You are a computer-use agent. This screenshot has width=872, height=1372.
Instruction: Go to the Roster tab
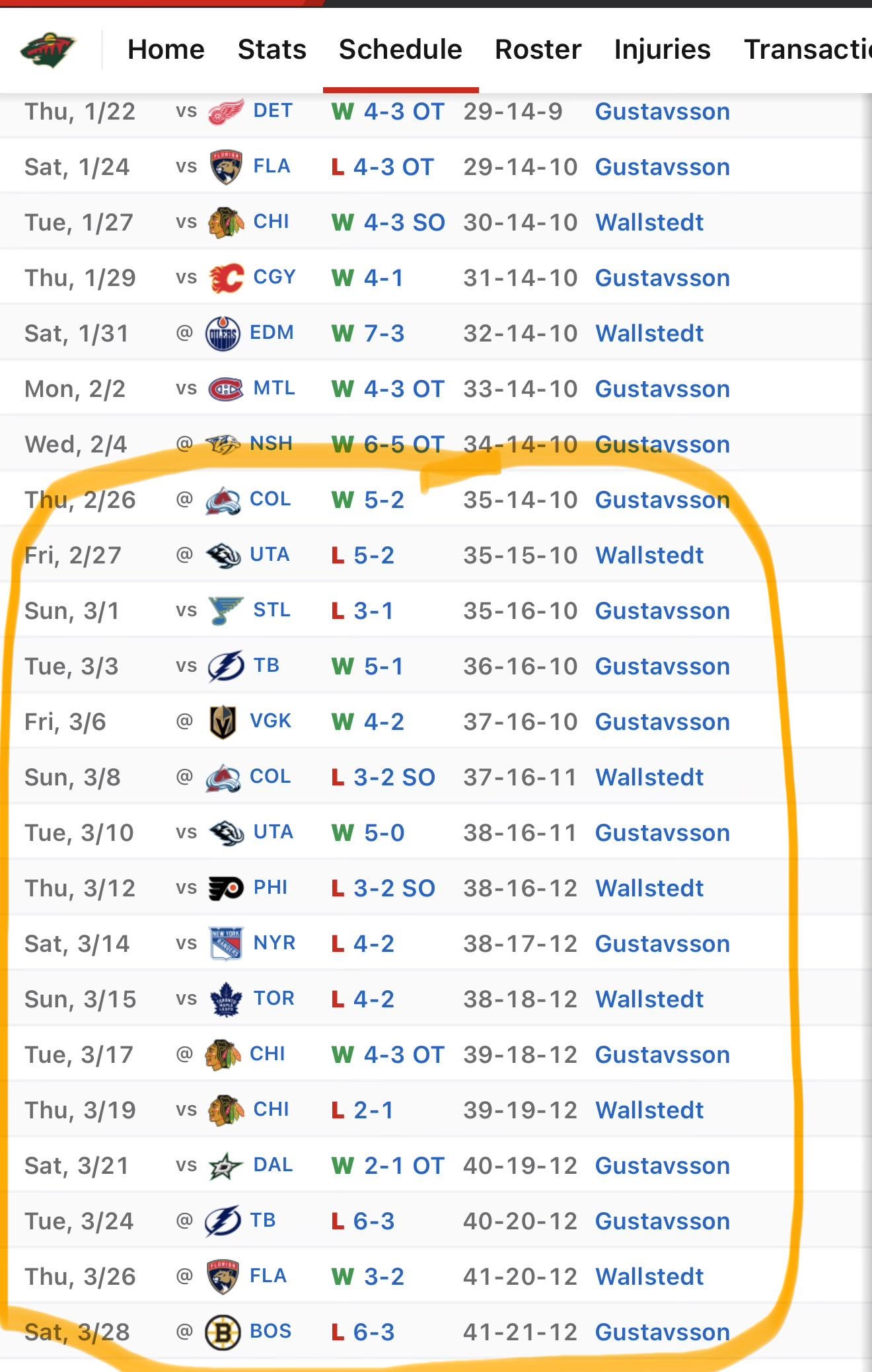(538, 50)
